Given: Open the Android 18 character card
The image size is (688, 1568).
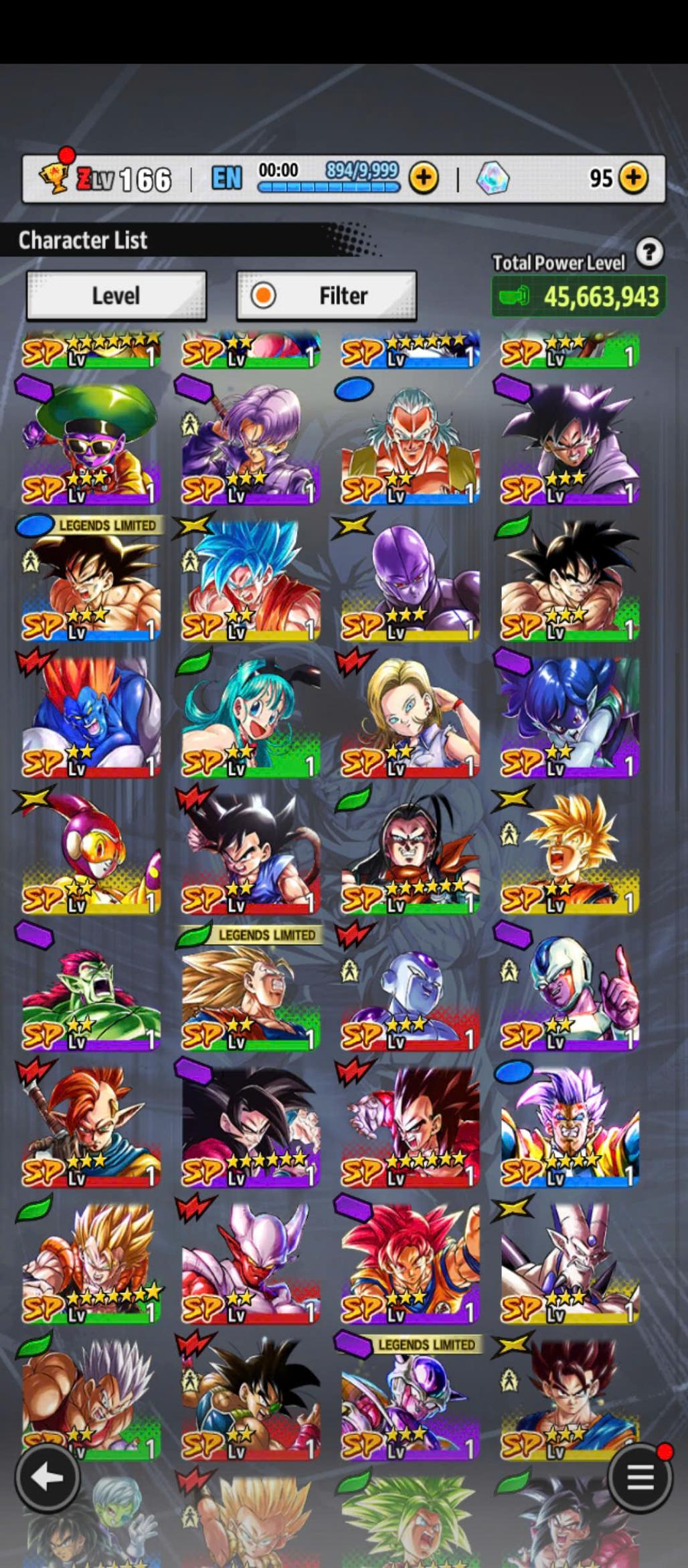Looking at the screenshot, I should (x=410, y=716).
